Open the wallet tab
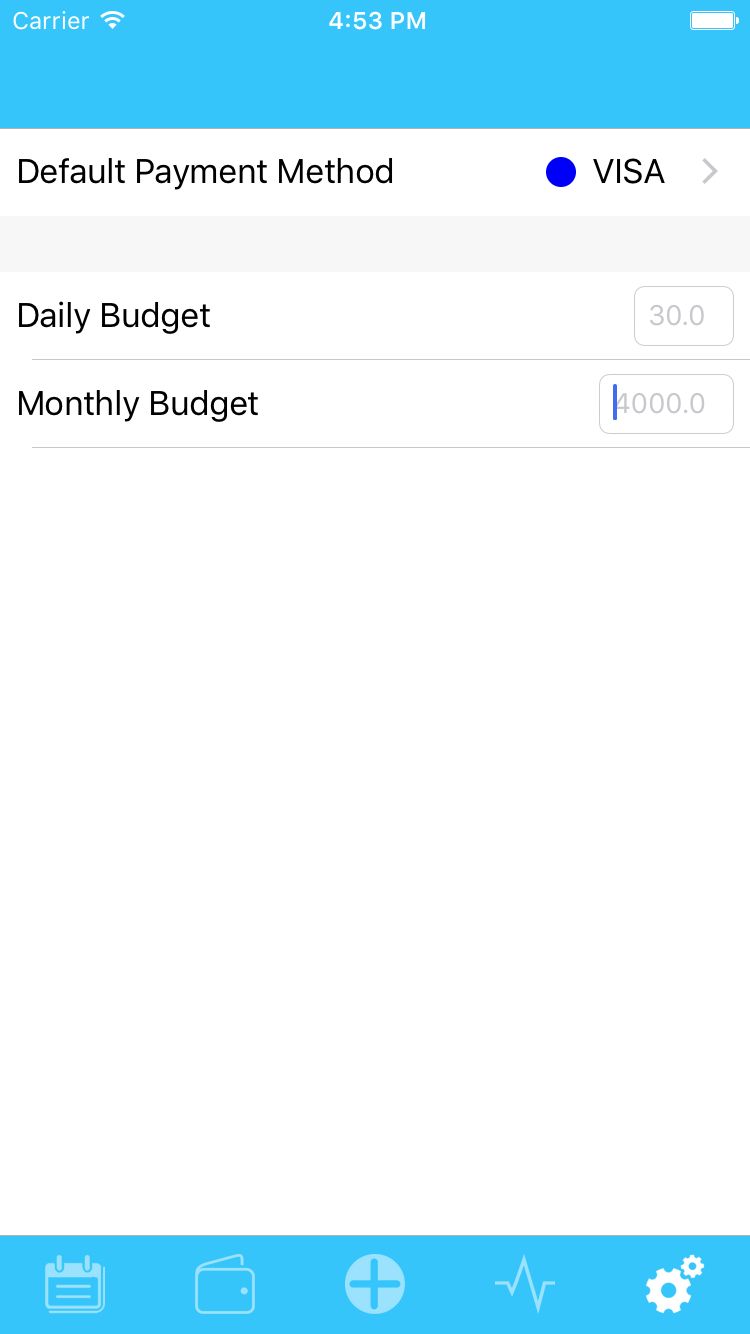Screen dimensions: 750x1334 [x=225, y=1284]
